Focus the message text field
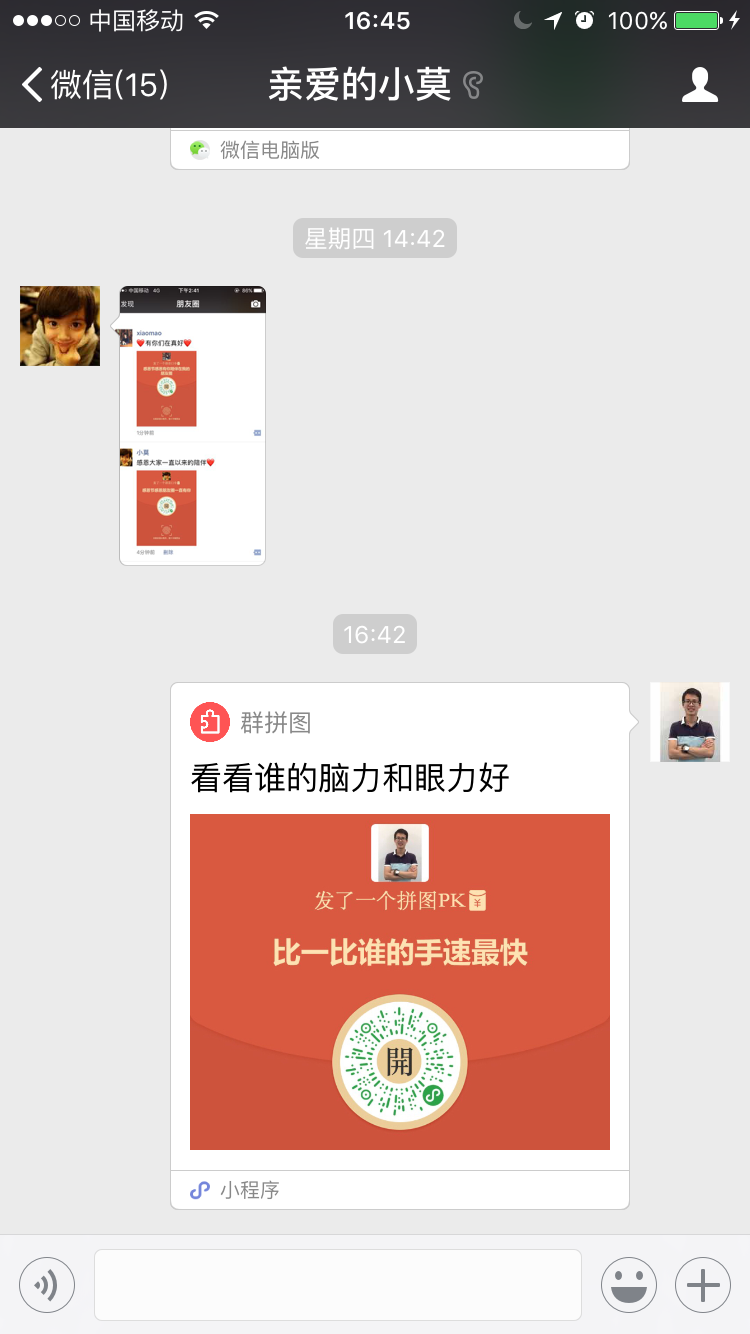750x1334 pixels. tap(338, 1284)
